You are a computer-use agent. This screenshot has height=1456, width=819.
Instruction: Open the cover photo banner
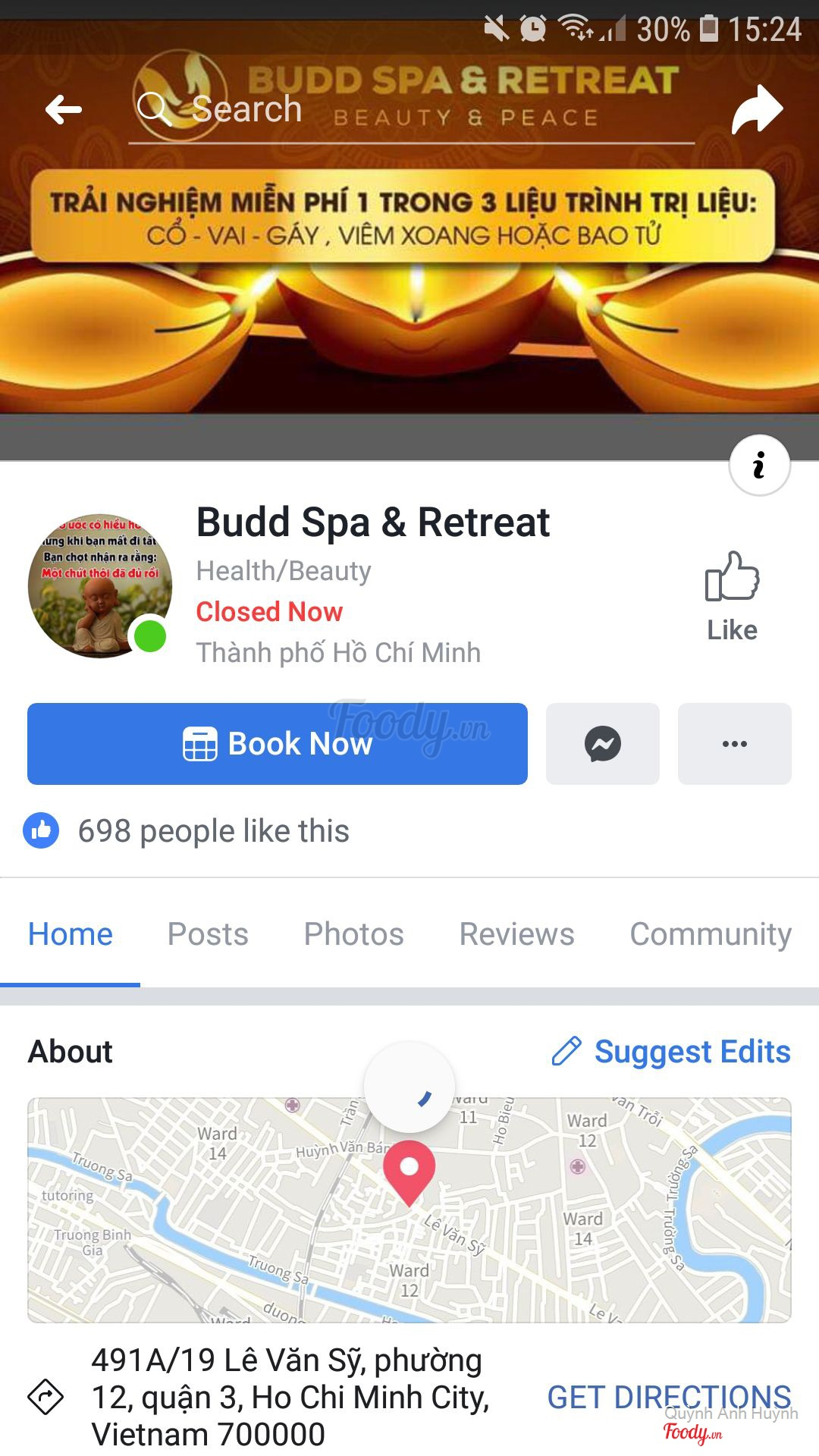409,303
